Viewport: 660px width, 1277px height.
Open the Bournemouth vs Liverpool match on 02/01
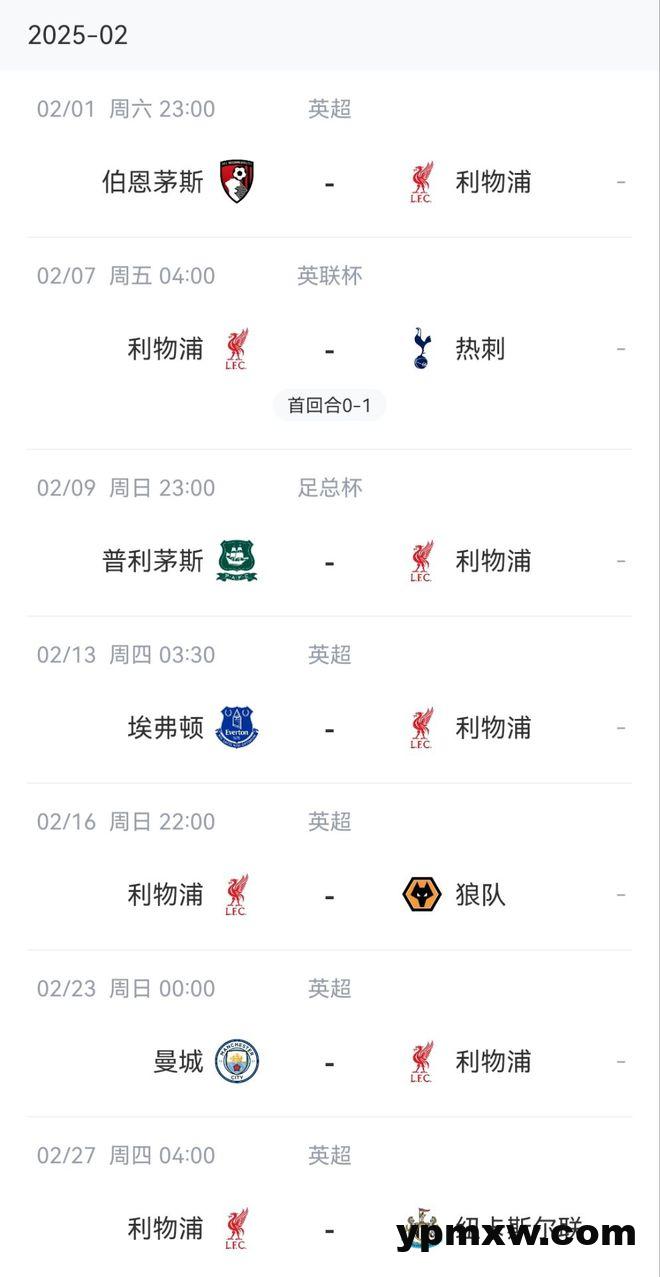click(329, 182)
